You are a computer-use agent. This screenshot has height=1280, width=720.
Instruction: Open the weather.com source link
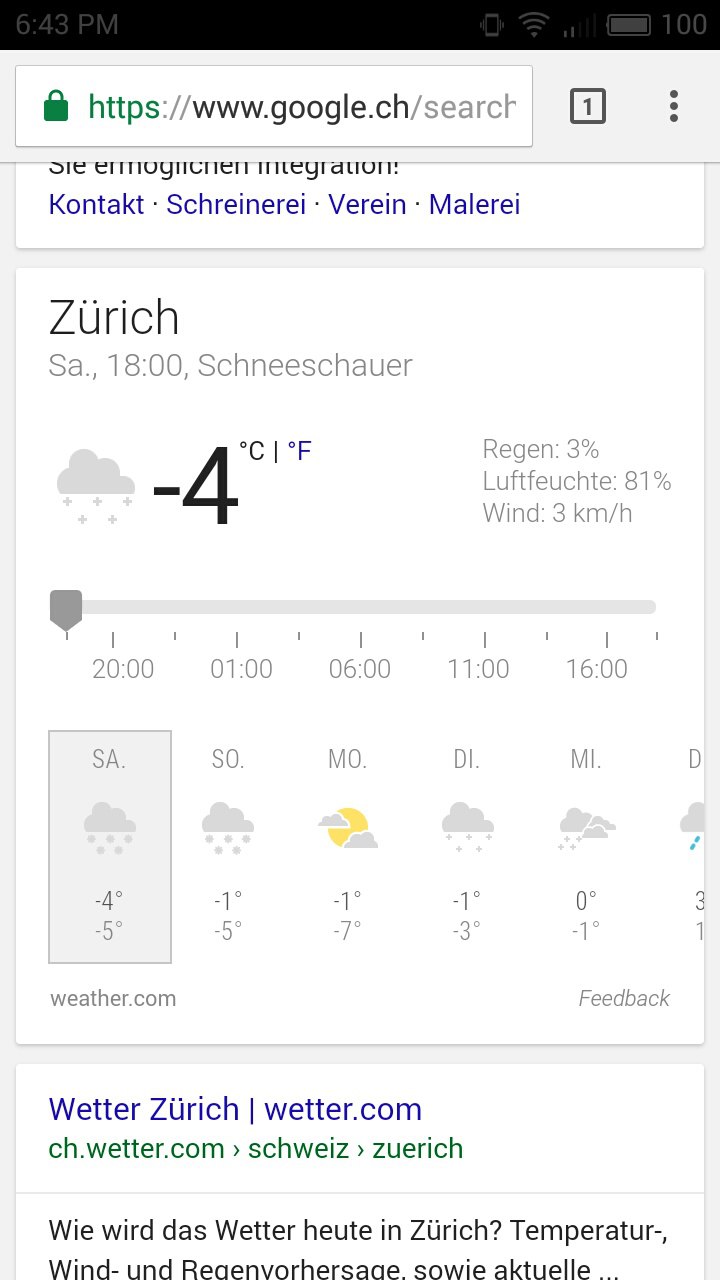[113, 998]
